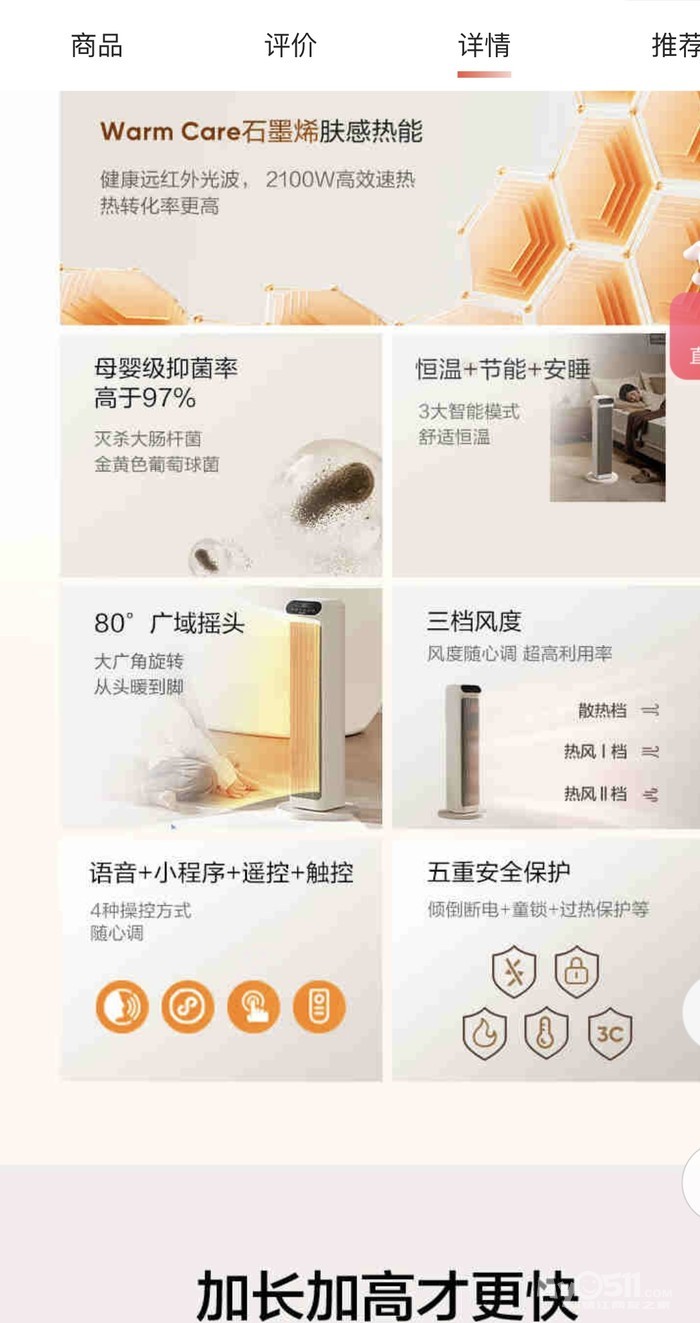This screenshot has height=1323, width=700.
Task: Go to the 推荐 recommendations tab
Action: [676, 46]
